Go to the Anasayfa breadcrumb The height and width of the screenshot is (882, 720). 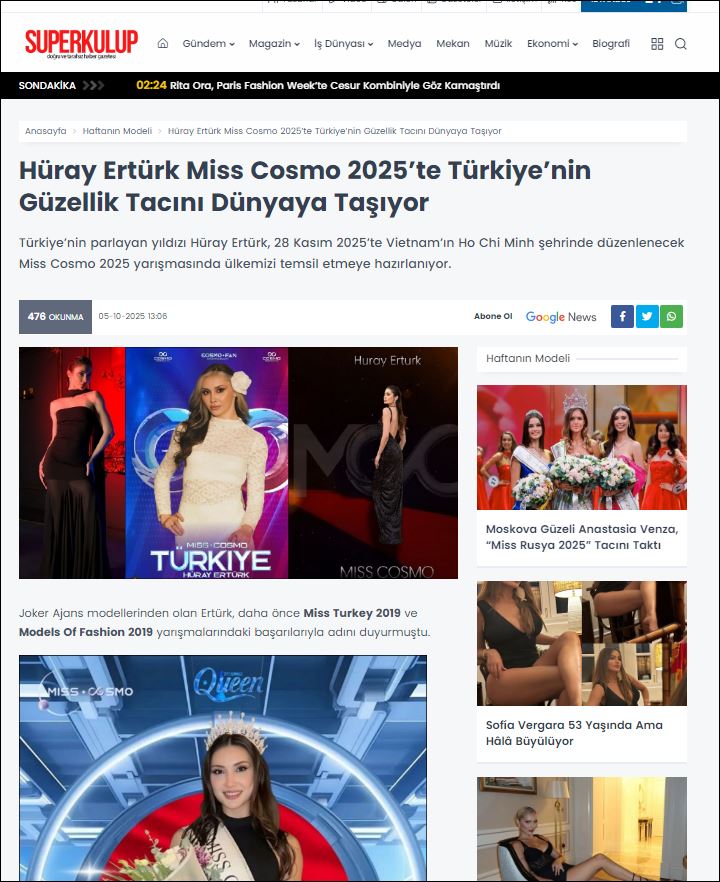(x=46, y=131)
